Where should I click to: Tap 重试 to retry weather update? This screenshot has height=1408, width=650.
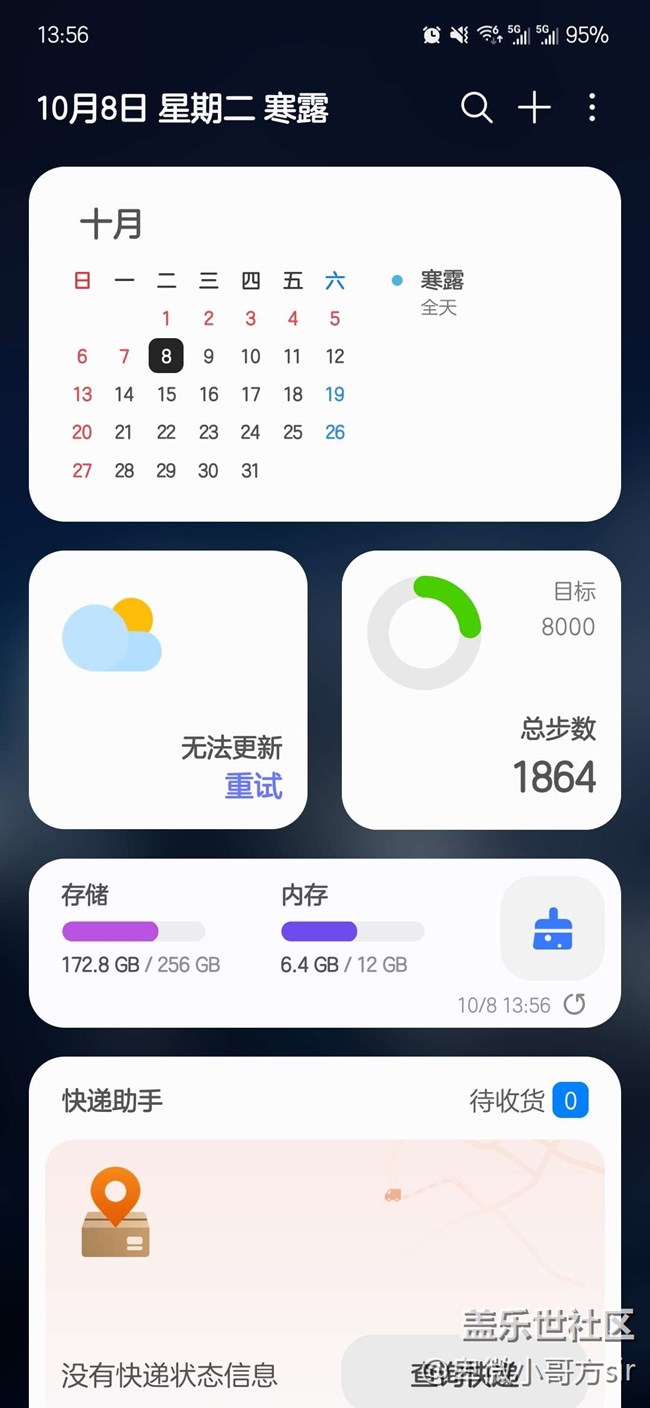click(x=253, y=786)
